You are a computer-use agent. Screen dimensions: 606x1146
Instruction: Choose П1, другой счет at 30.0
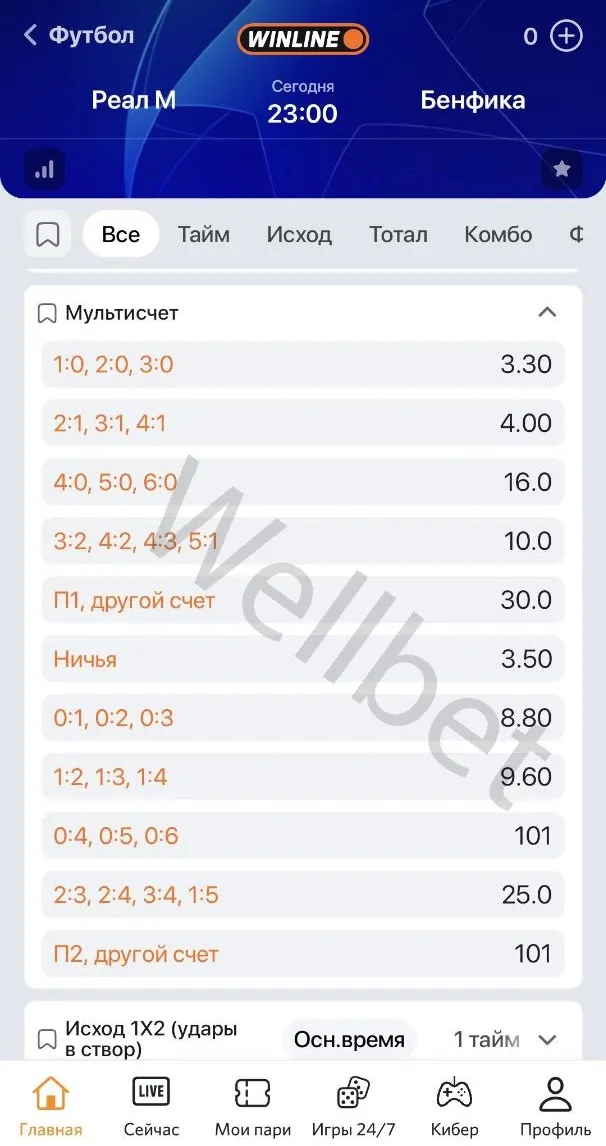tap(302, 600)
